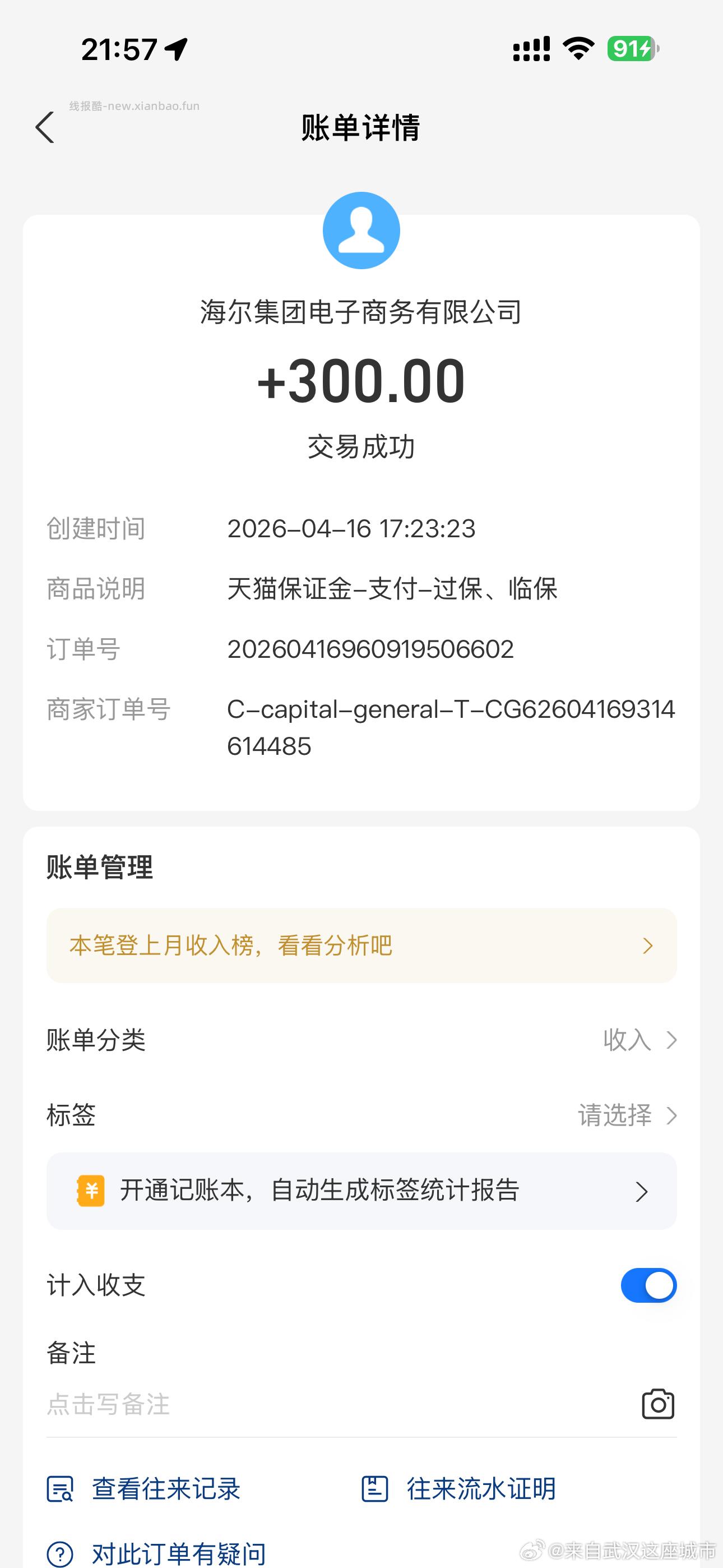Expand the 账单分类 收入 chevron
This screenshot has height=1568, width=723.
coord(671,1041)
